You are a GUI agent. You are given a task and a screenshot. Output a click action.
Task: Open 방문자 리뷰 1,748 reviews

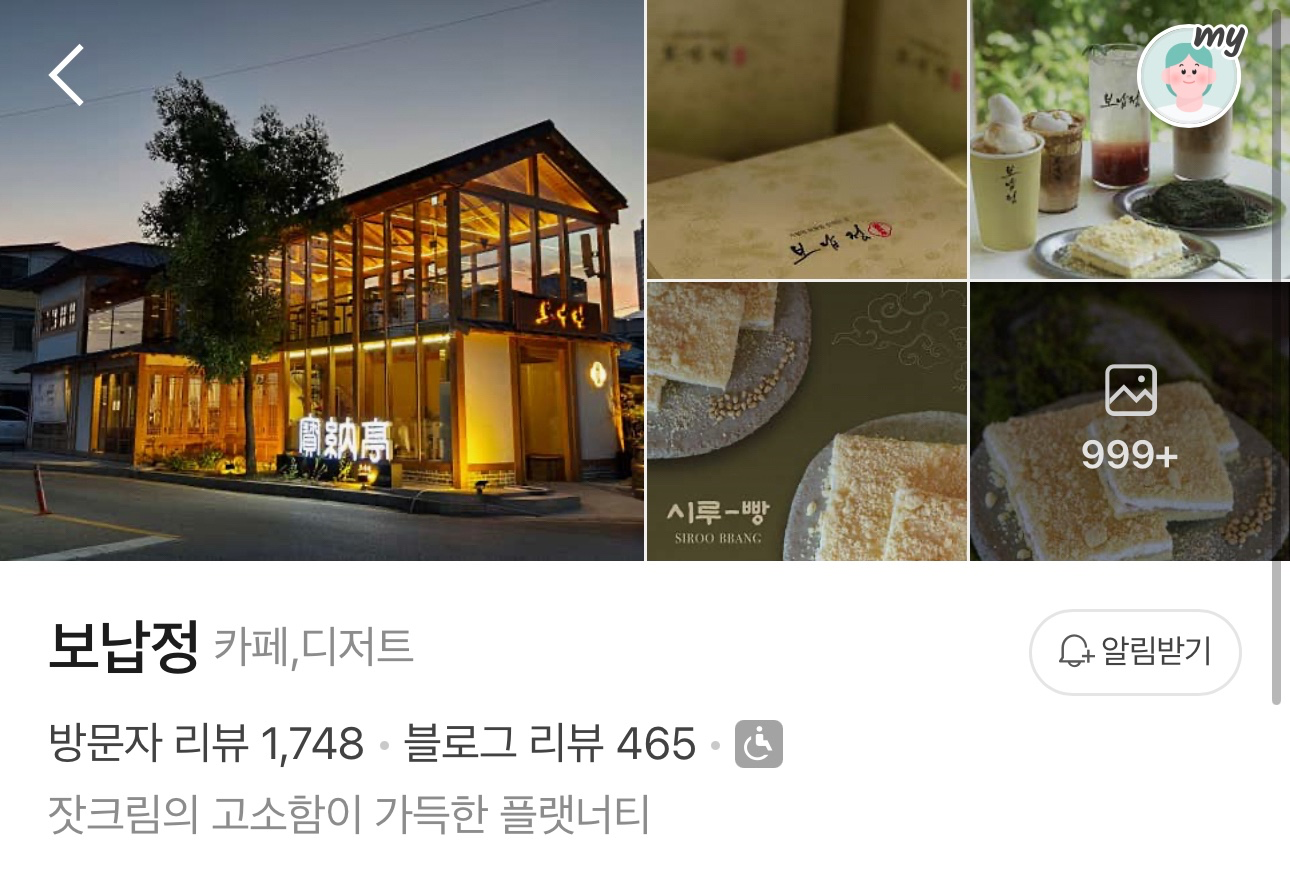(x=206, y=745)
